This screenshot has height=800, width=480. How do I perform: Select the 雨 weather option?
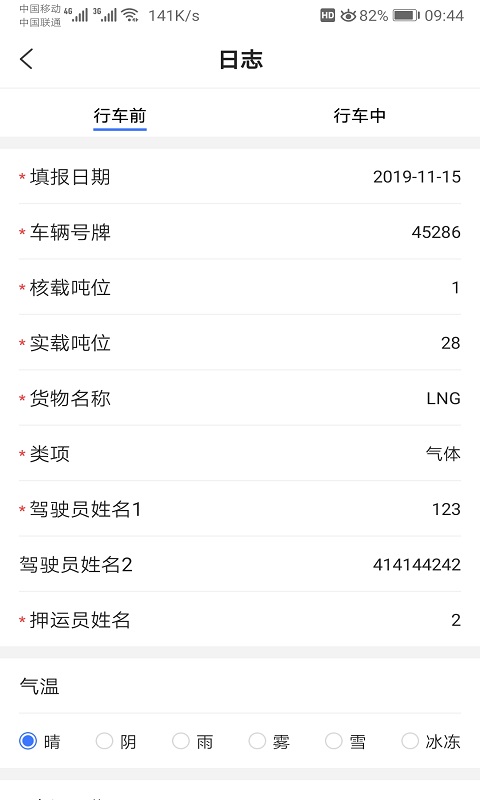click(x=193, y=741)
